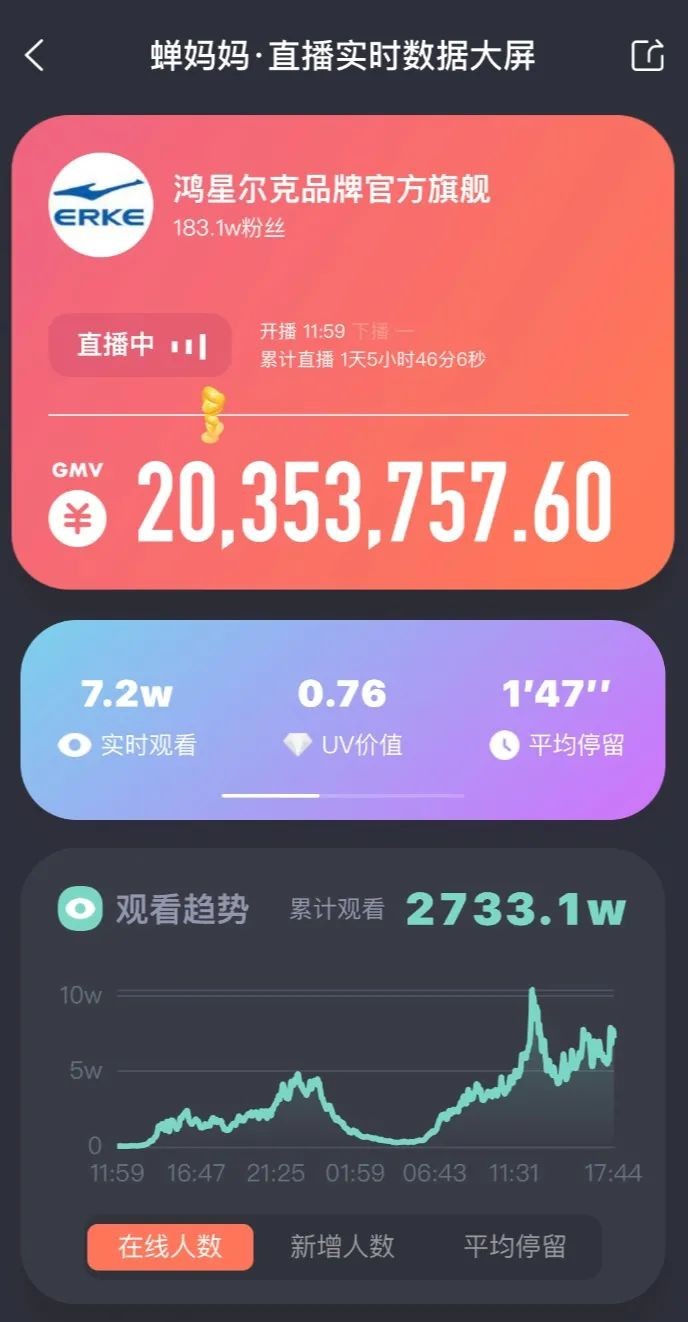
Task: Share the live data dashboard
Action: pyautogui.click(x=647, y=56)
